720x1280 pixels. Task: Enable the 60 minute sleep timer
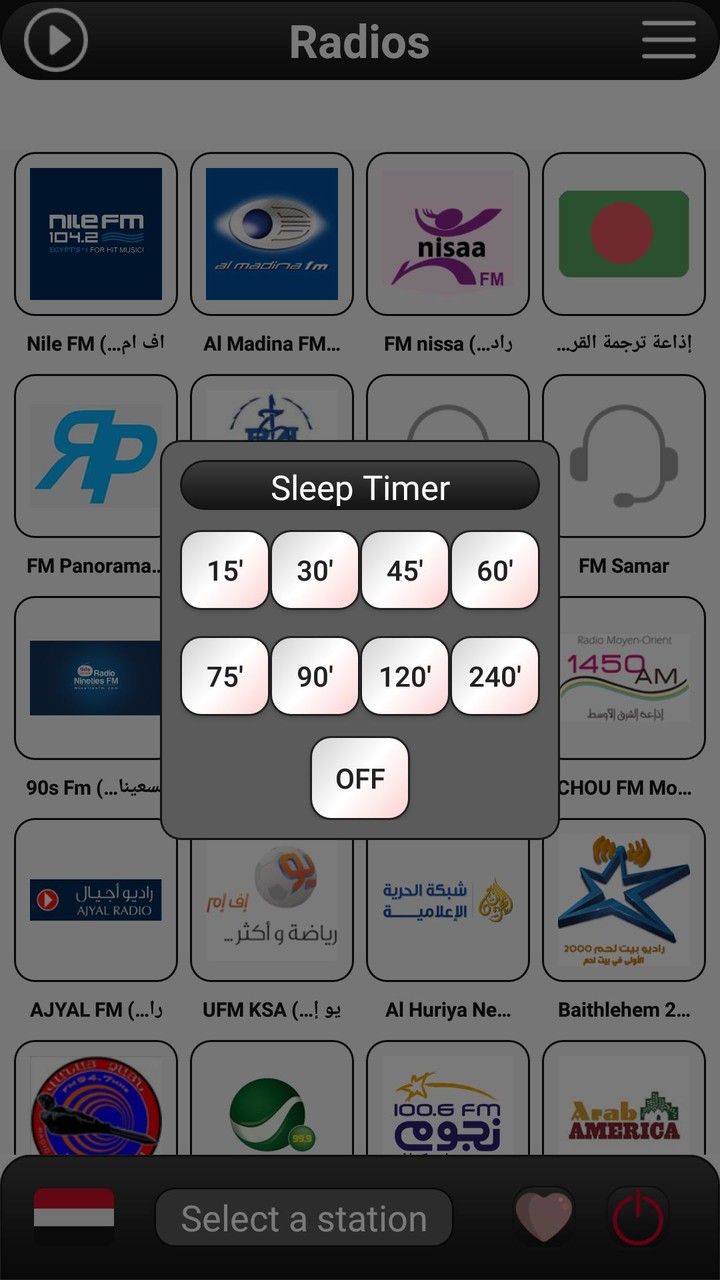(494, 570)
